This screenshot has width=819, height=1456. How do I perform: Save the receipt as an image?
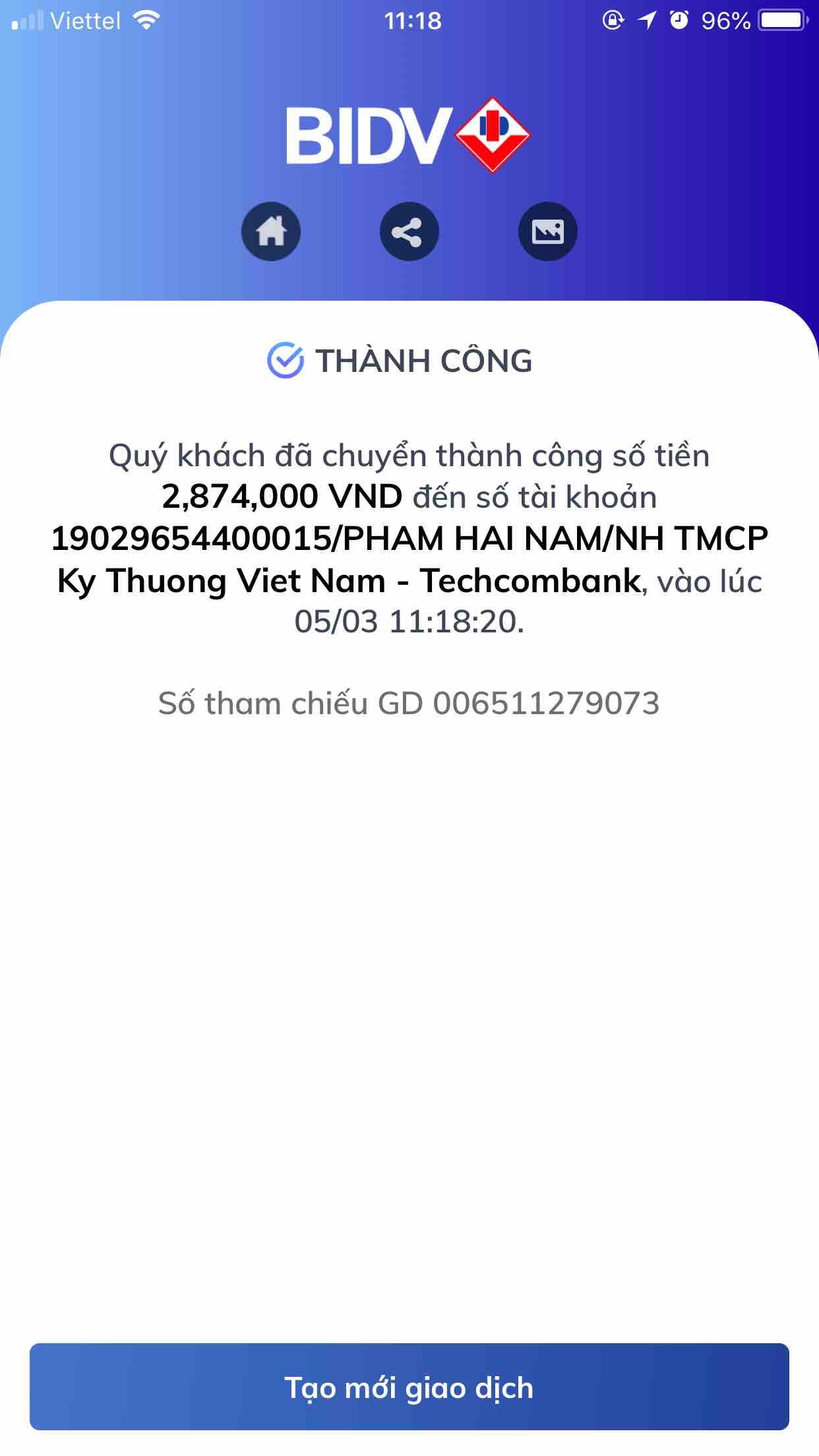pos(547,231)
